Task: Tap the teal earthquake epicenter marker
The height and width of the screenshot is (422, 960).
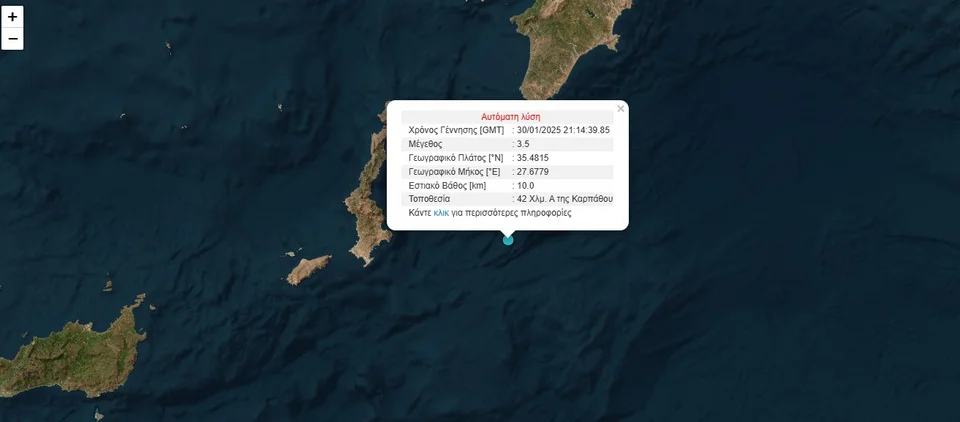Action: tap(508, 239)
